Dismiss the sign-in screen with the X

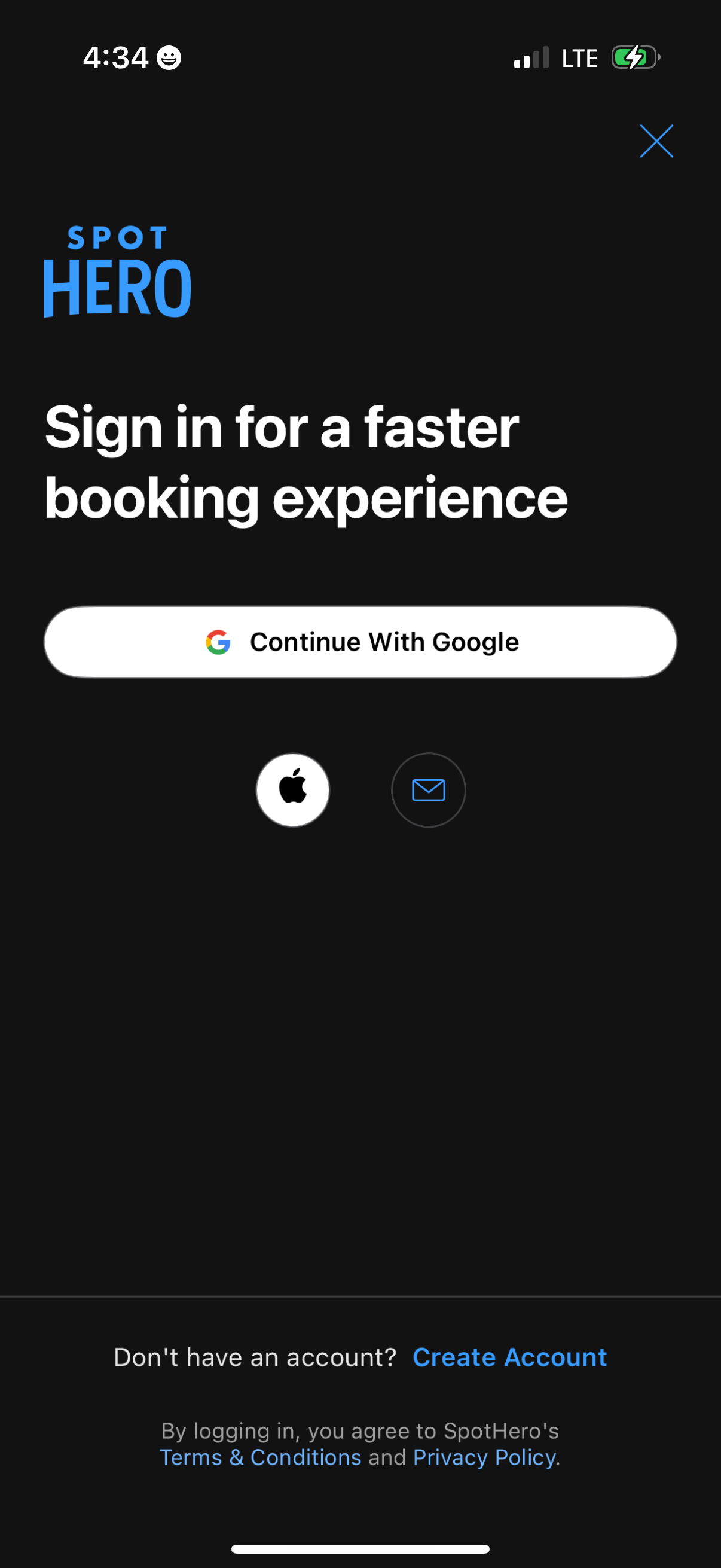coord(656,141)
